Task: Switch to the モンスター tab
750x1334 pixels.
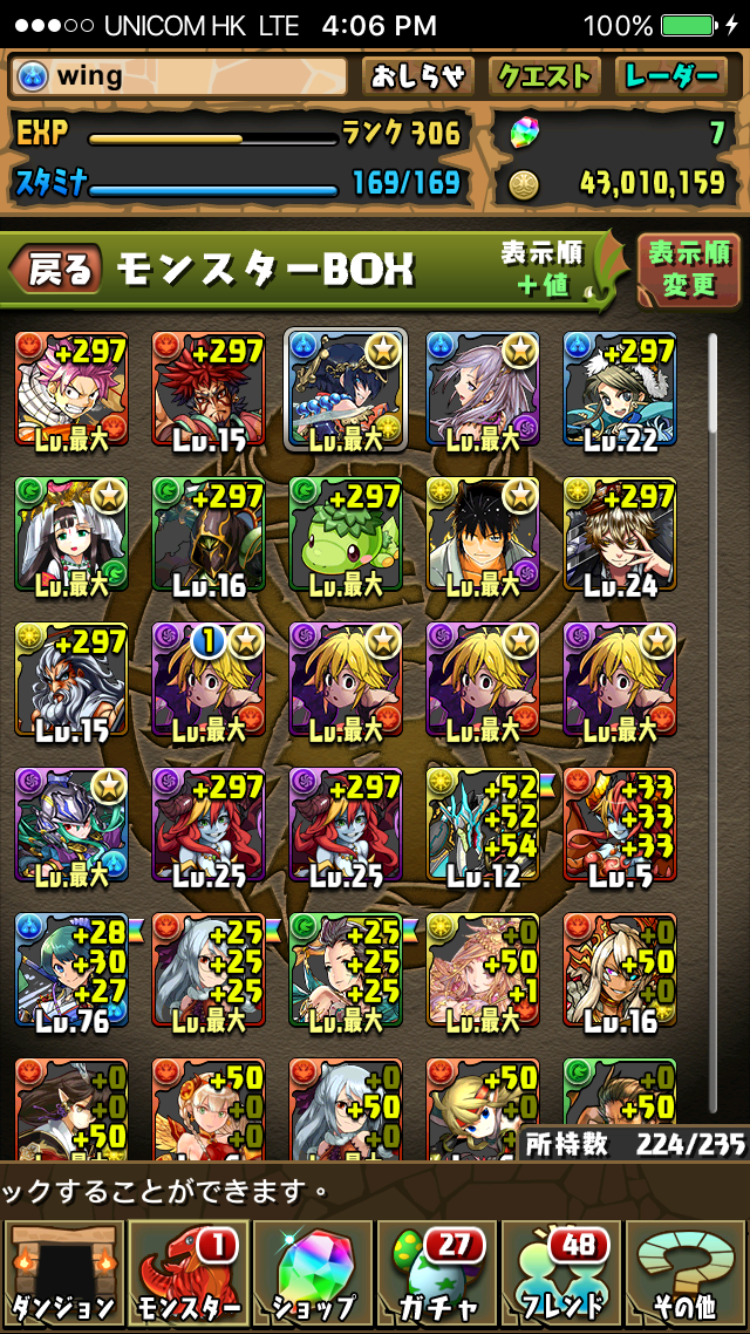Action: click(188, 1273)
